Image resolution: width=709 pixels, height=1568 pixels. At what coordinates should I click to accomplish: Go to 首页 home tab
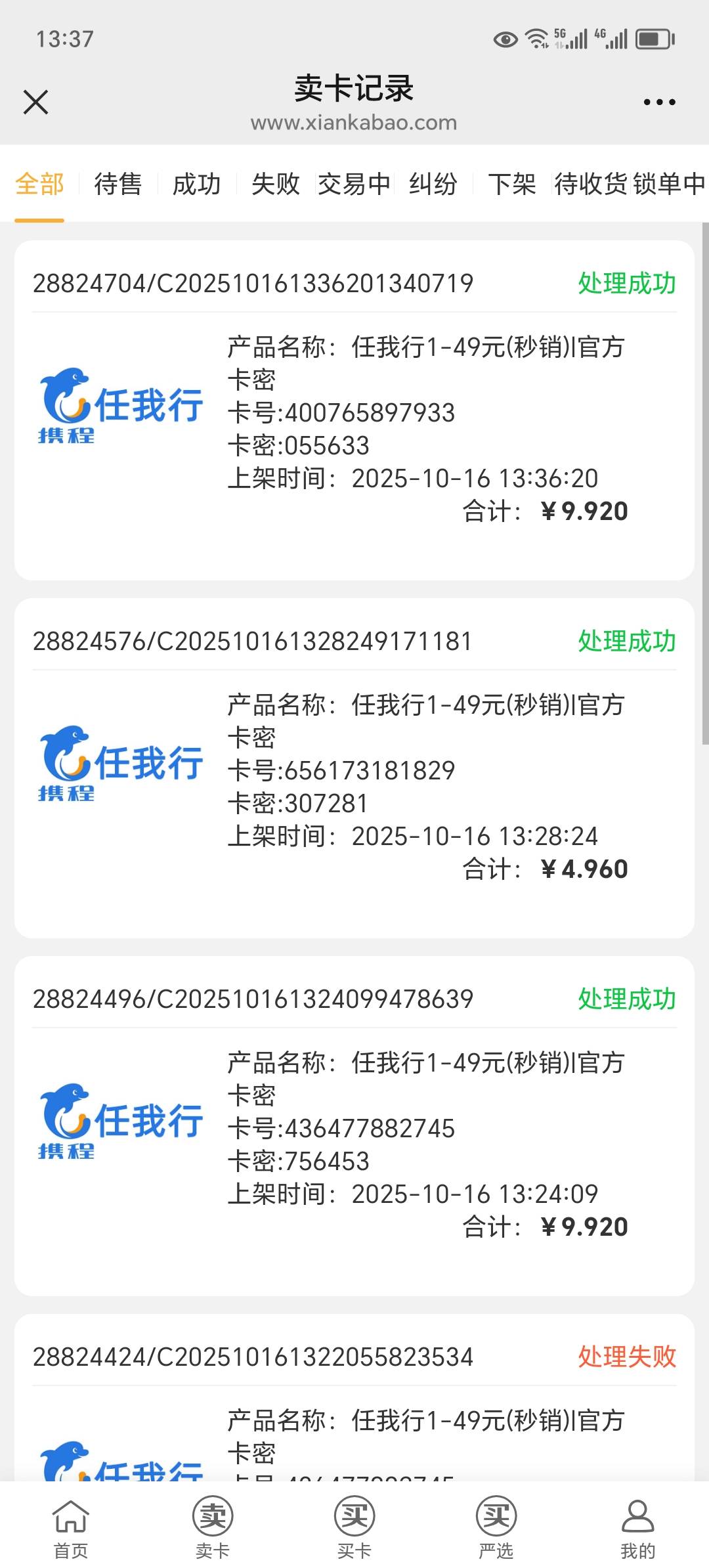click(70, 1527)
